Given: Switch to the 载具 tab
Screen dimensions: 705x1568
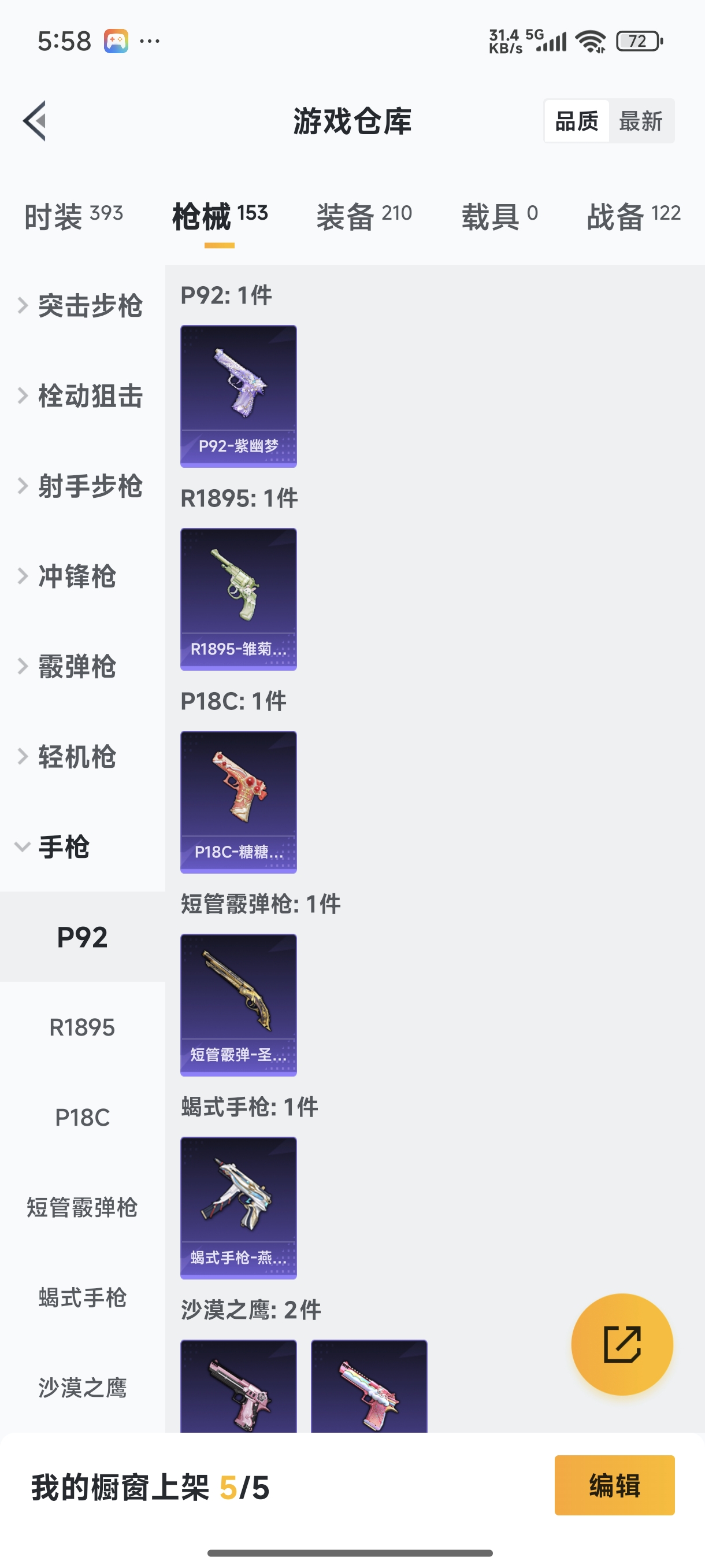Looking at the screenshot, I should [499, 216].
